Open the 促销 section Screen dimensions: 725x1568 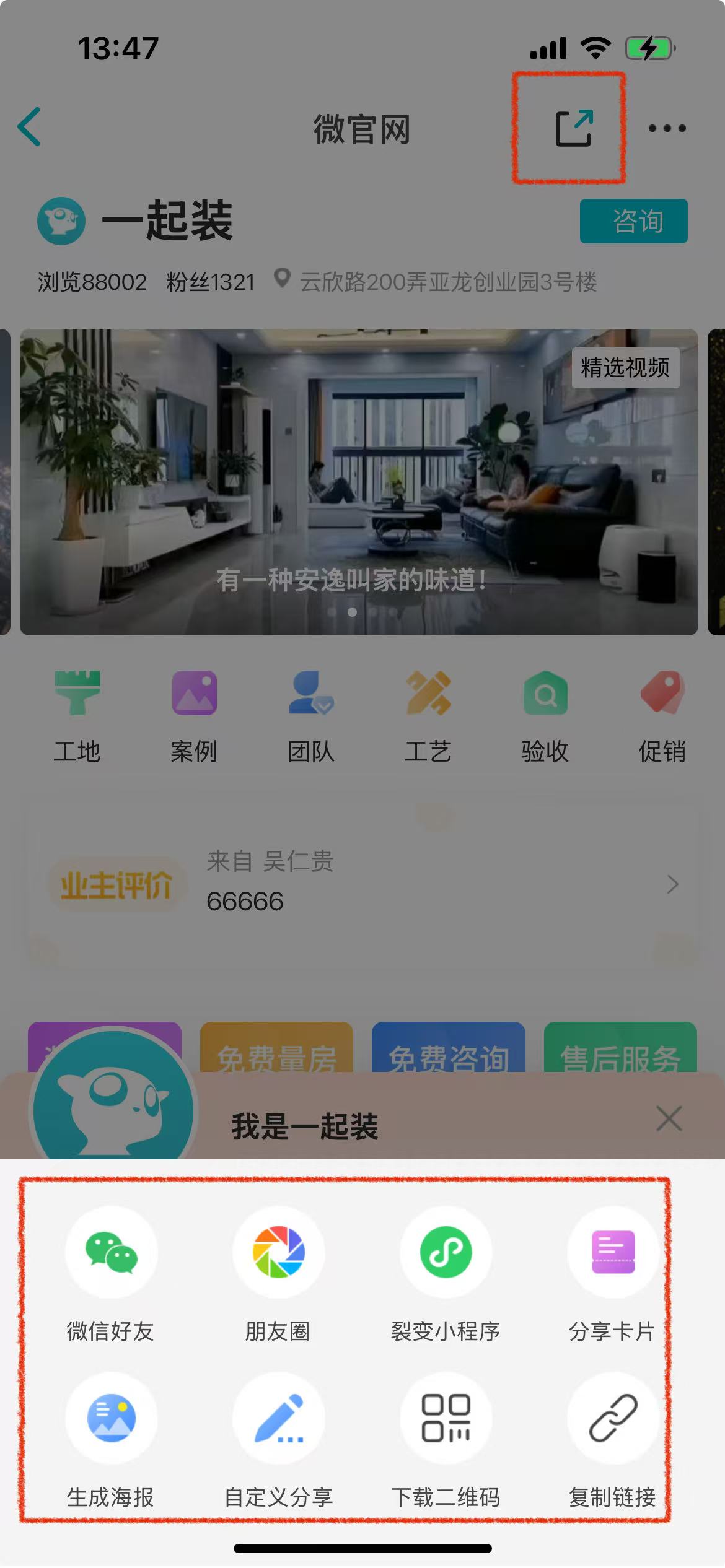[x=662, y=716]
